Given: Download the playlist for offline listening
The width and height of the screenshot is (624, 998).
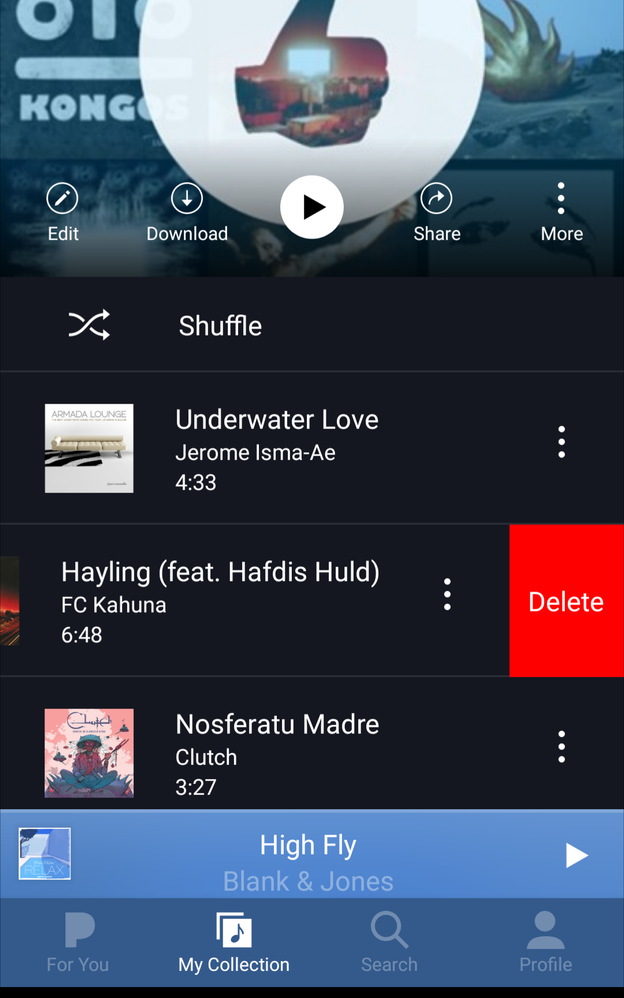Looking at the screenshot, I should click(187, 211).
